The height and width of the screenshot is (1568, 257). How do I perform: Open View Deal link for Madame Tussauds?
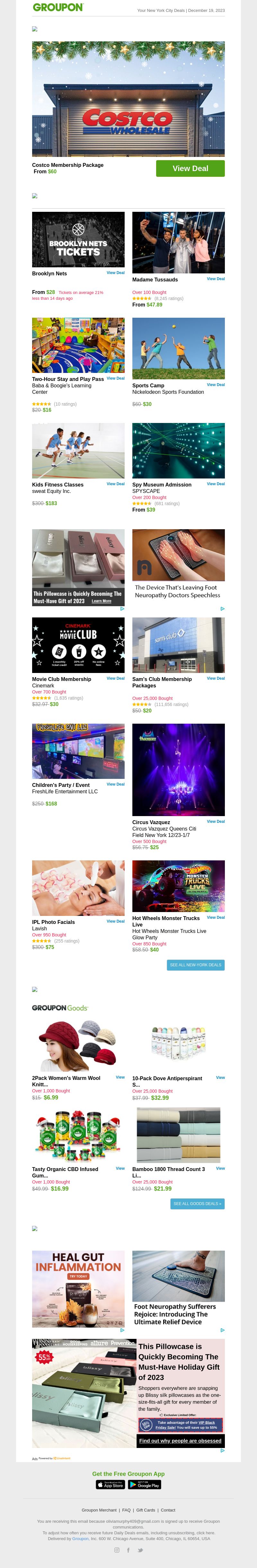[x=216, y=279]
